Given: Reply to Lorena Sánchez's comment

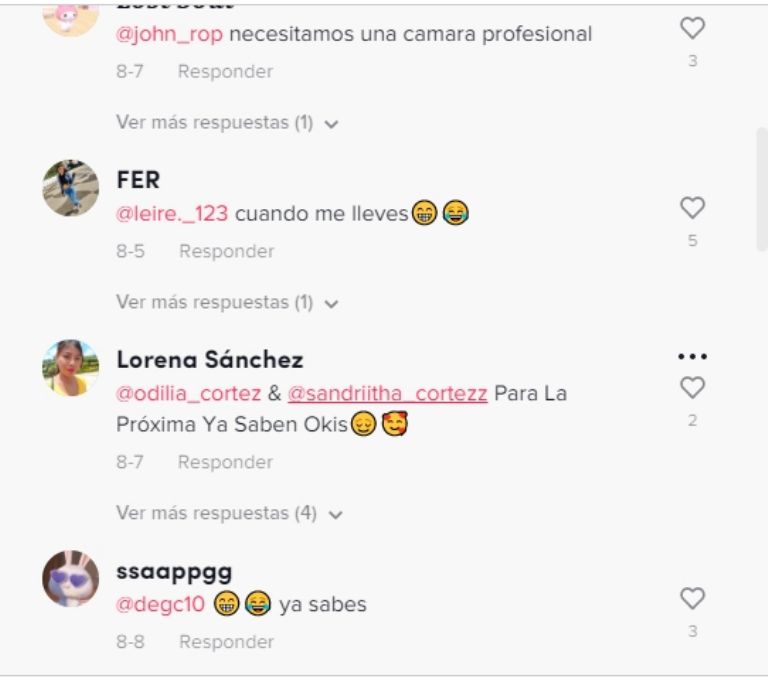Looking at the screenshot, I should pyautogui.click(x=225, y=463).
